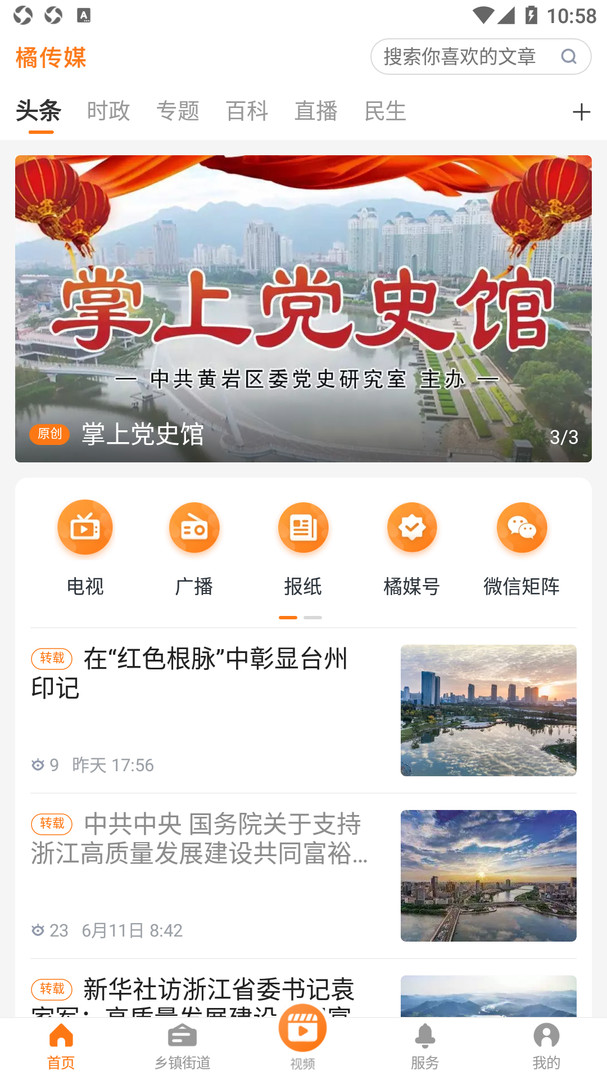Go to the 乡镇街道 tab
This screenshot has height=1080, width=607.
click(182, 1046)
